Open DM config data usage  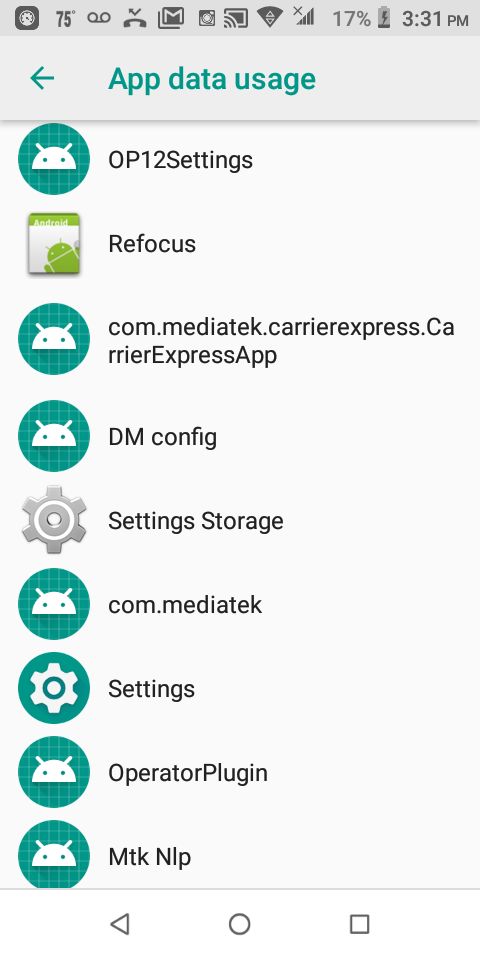point(240,437)
